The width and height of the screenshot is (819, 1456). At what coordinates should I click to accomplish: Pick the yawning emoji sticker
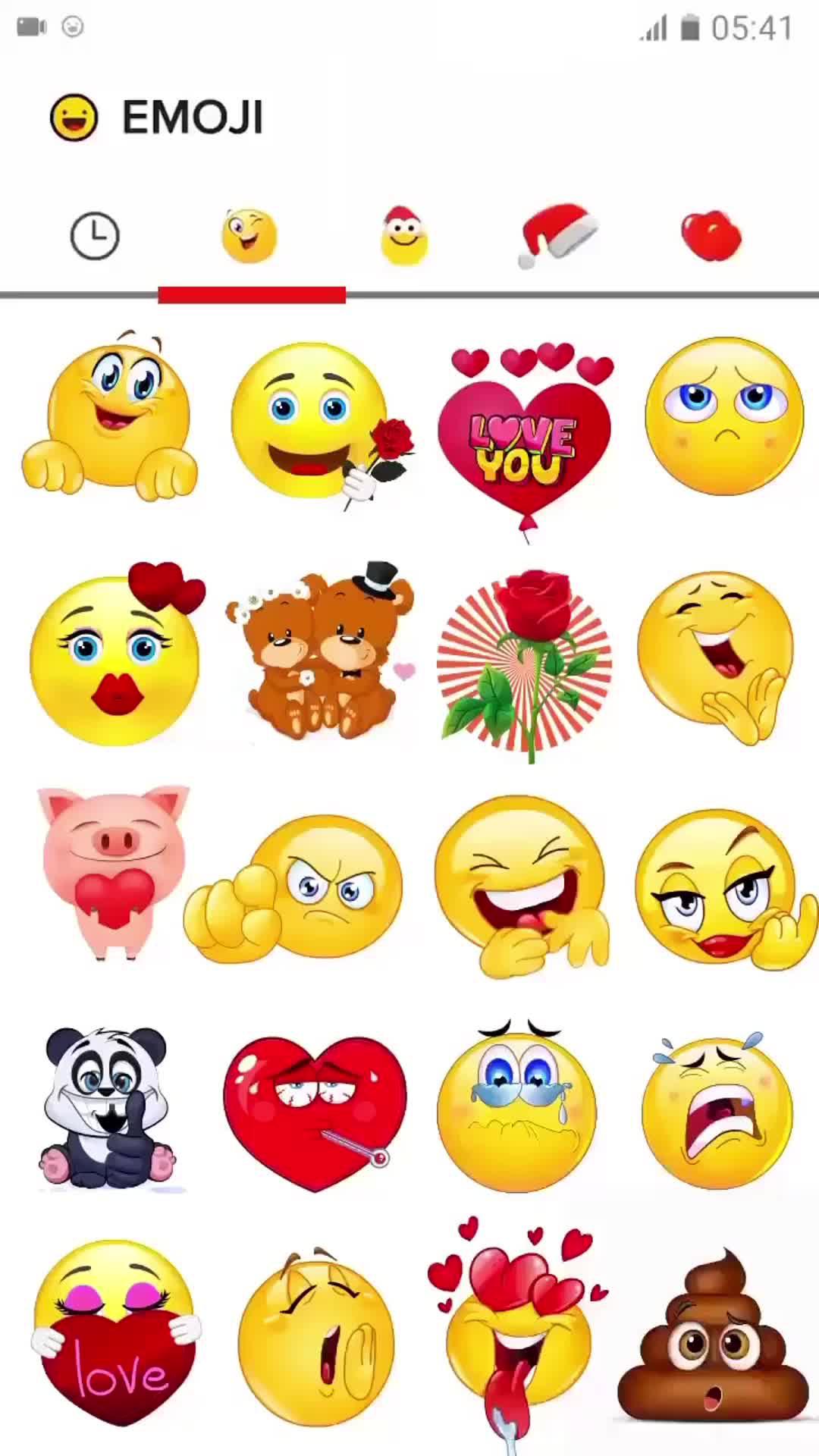tap(317, 1342)
